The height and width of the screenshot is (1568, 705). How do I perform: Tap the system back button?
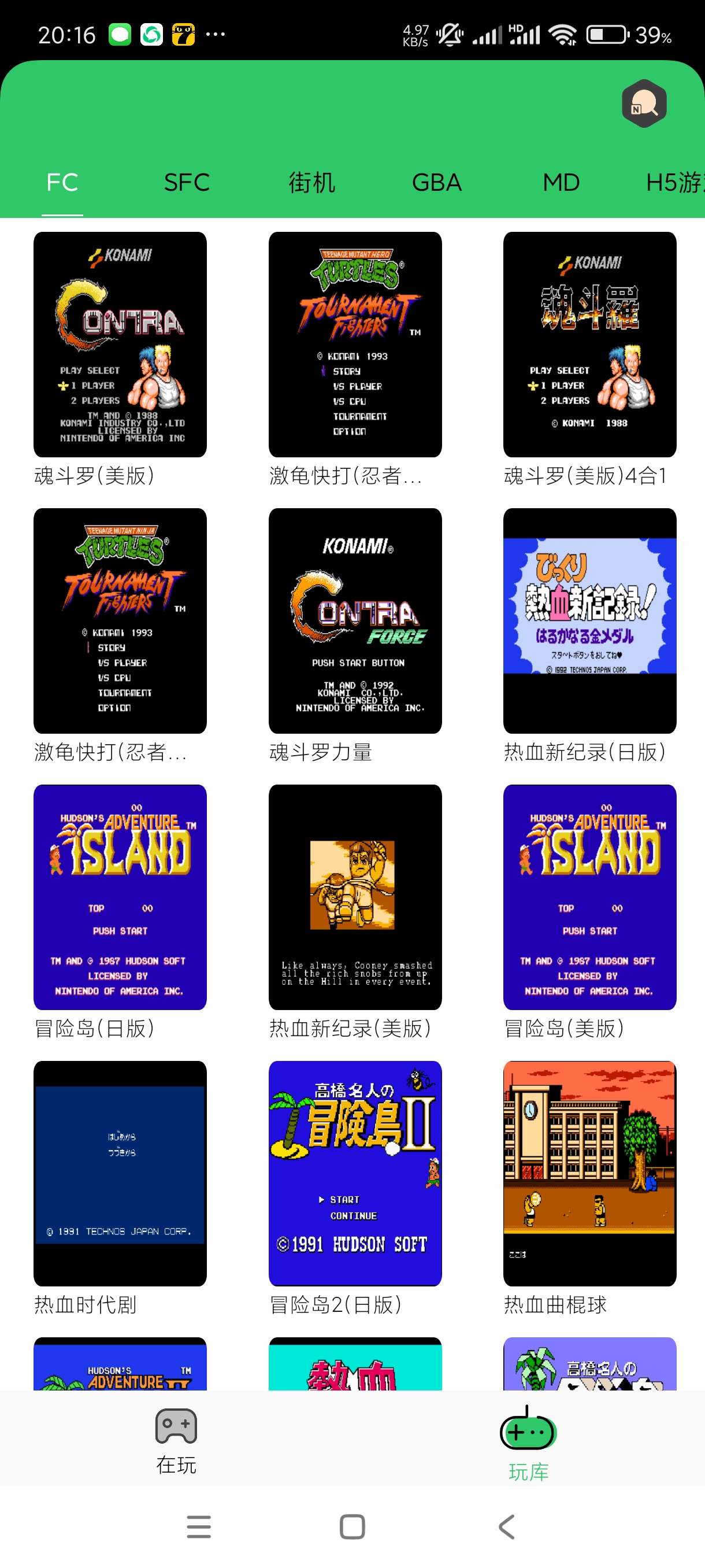click(x=506, y=1526)
